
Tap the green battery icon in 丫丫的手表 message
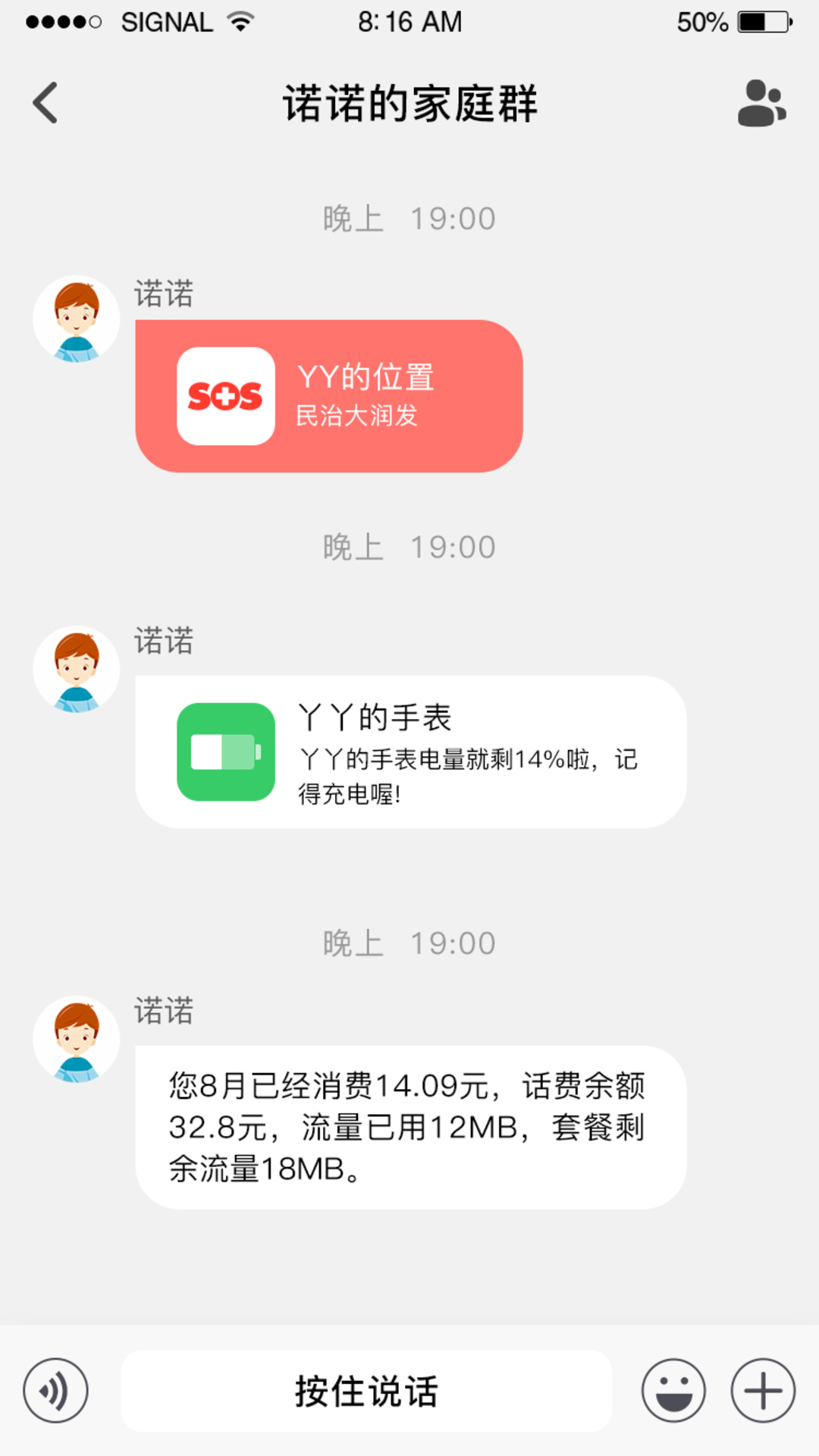pyautogui.click(x=225, y=751)
